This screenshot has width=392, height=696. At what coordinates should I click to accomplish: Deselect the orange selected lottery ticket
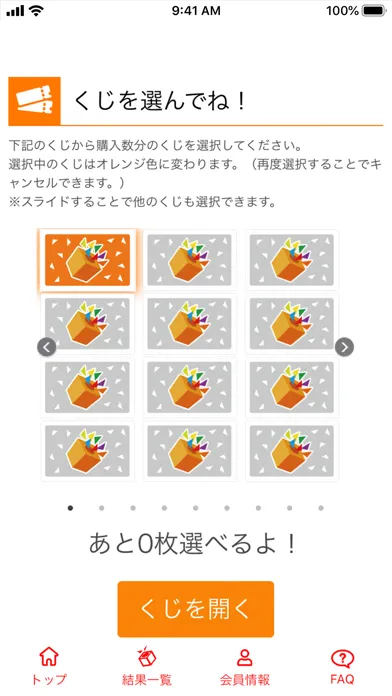click(x=87, y=260)
